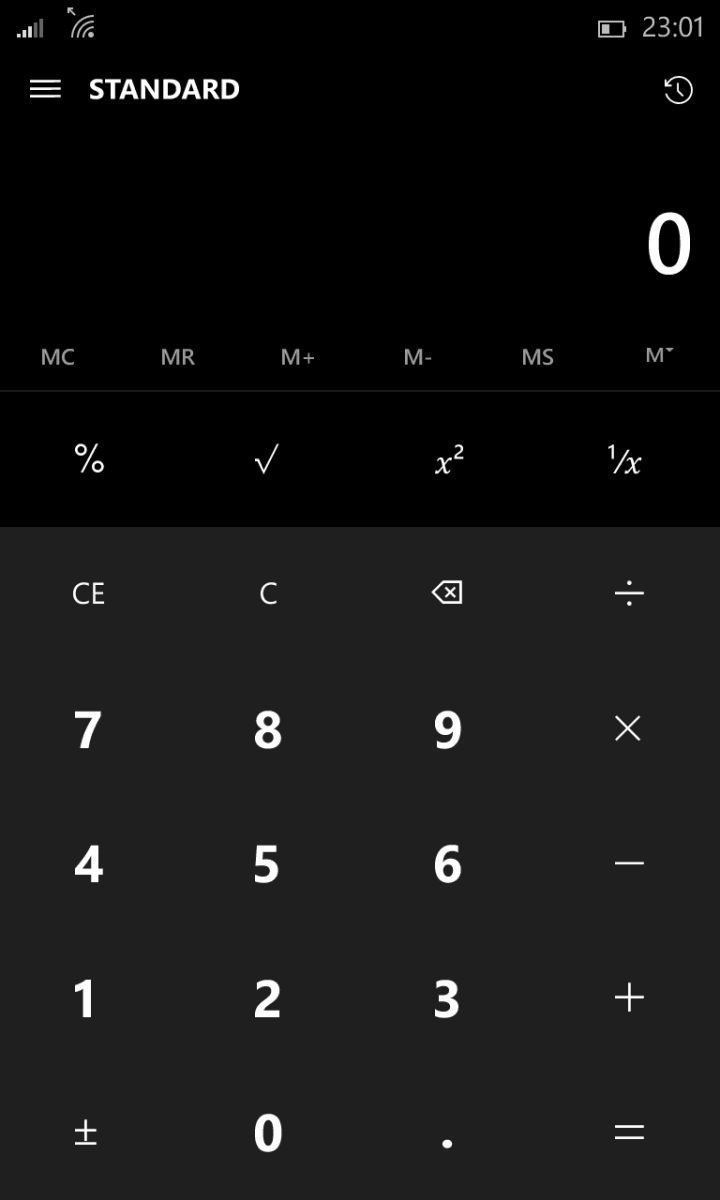Select the multiply operator
The image size is (720, 1200).
coord(628,729)
